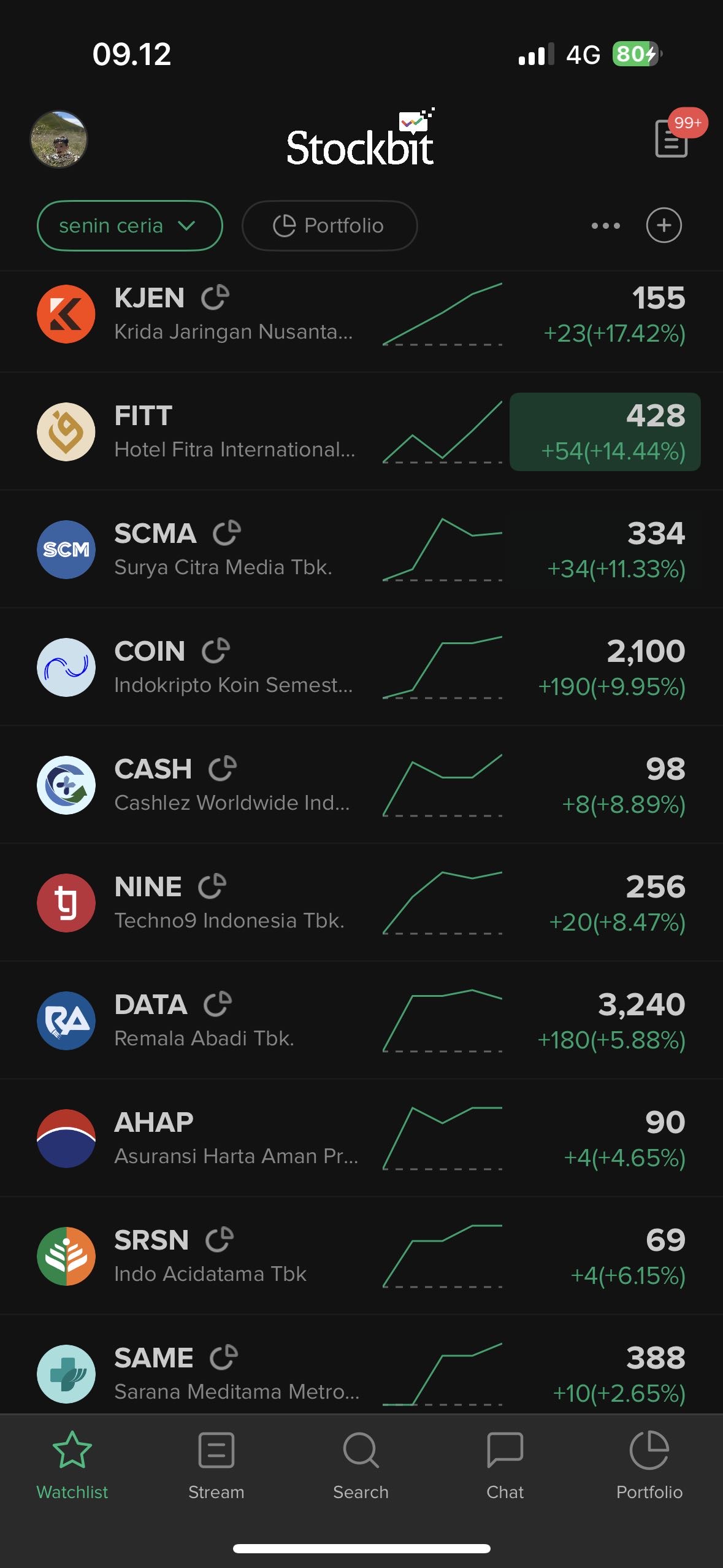This screenshot has height=1568, width=723.
Task: Expand the senin ceria watchlist dropdown
Action: (x=129, y=226)
